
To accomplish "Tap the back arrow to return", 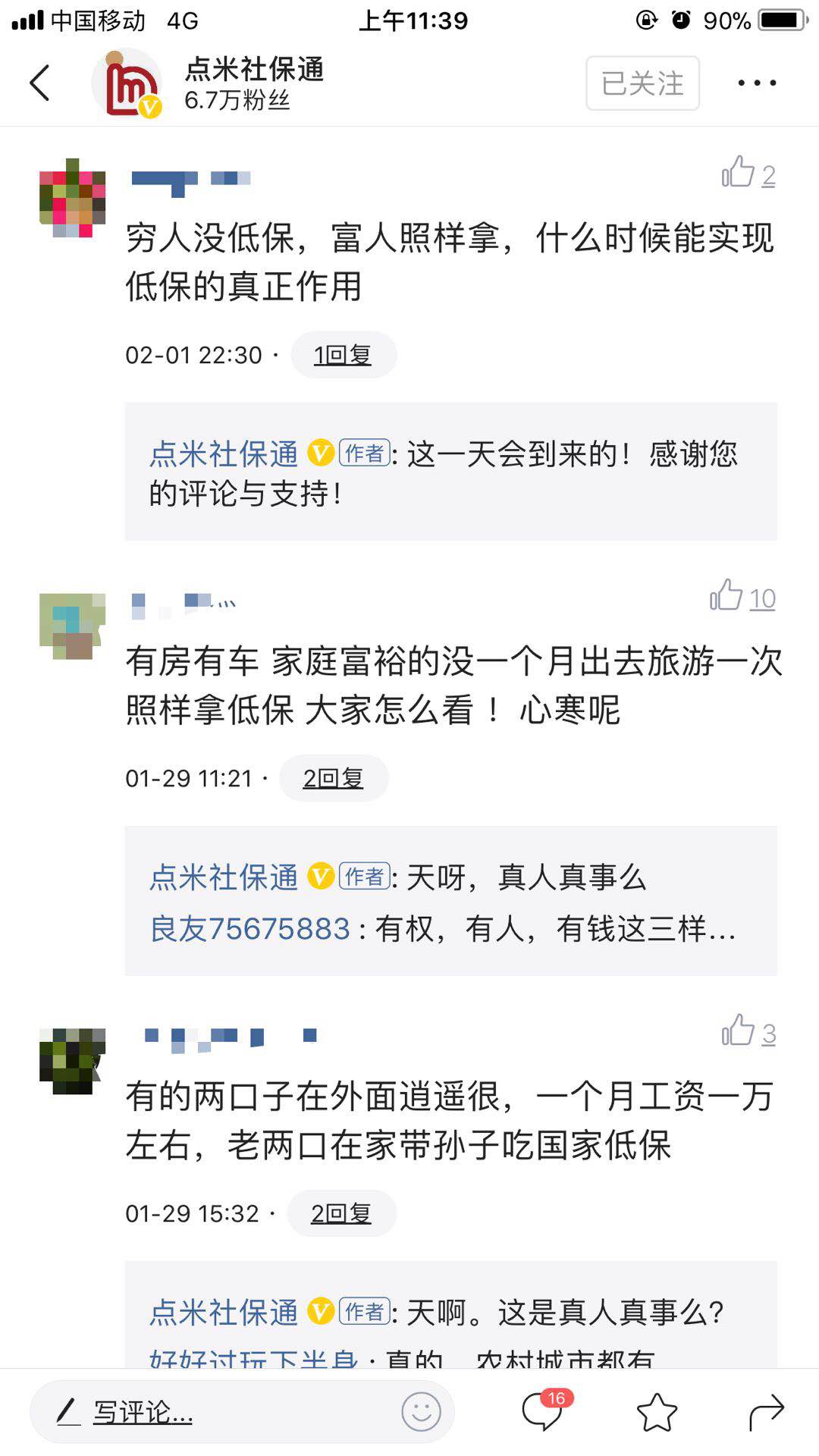I will (x=39, y=82).
